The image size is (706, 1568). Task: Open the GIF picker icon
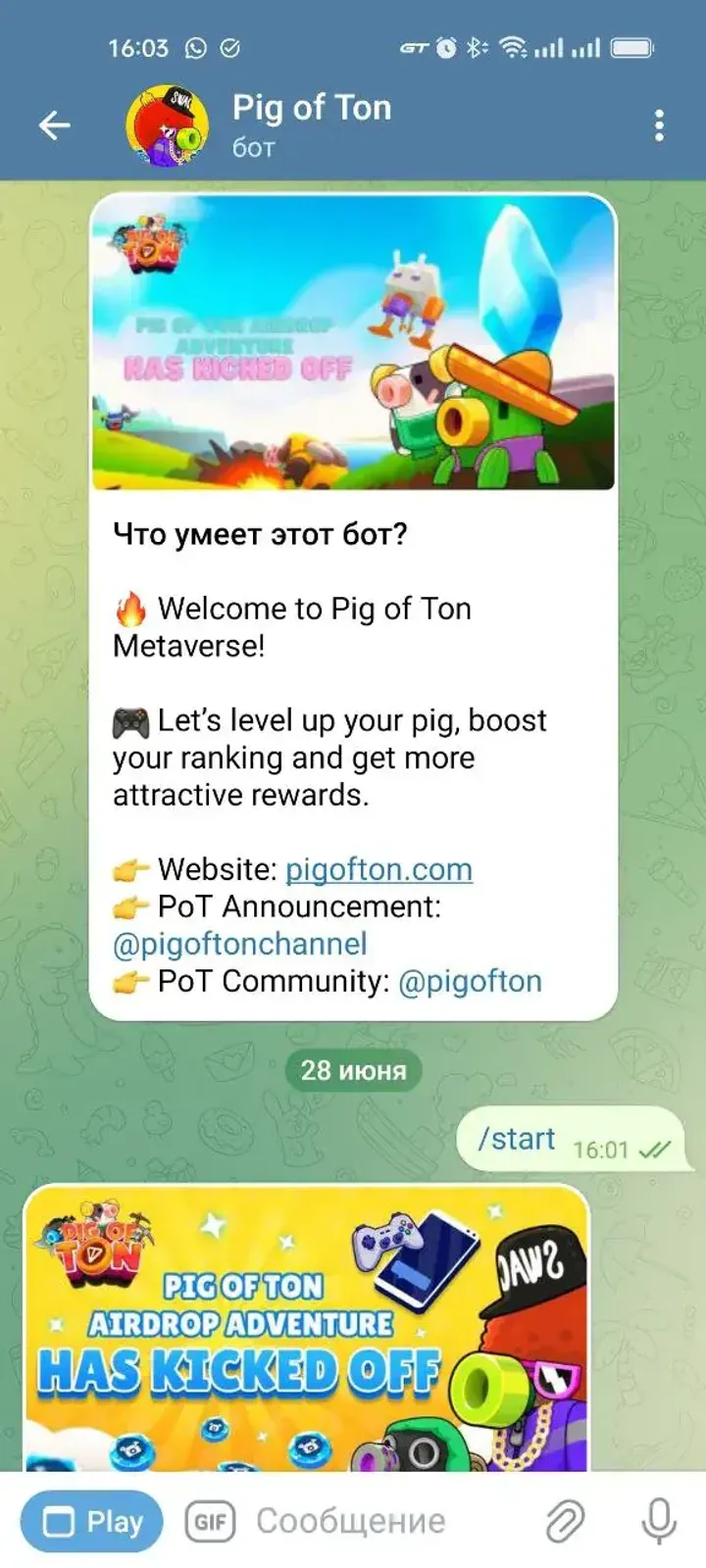208,1520
